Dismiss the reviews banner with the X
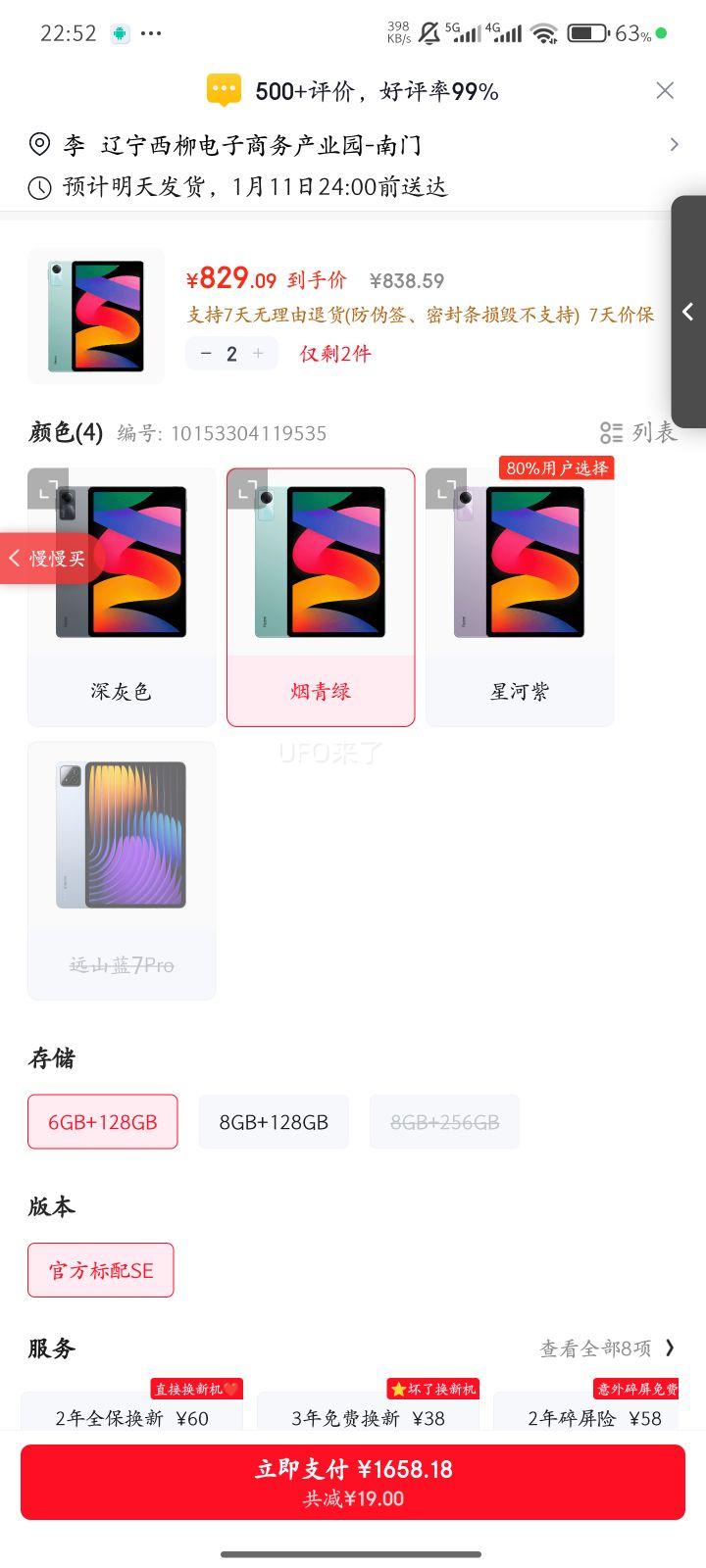The width and height of the screenshot is (706, 1568). coord(665,89)
